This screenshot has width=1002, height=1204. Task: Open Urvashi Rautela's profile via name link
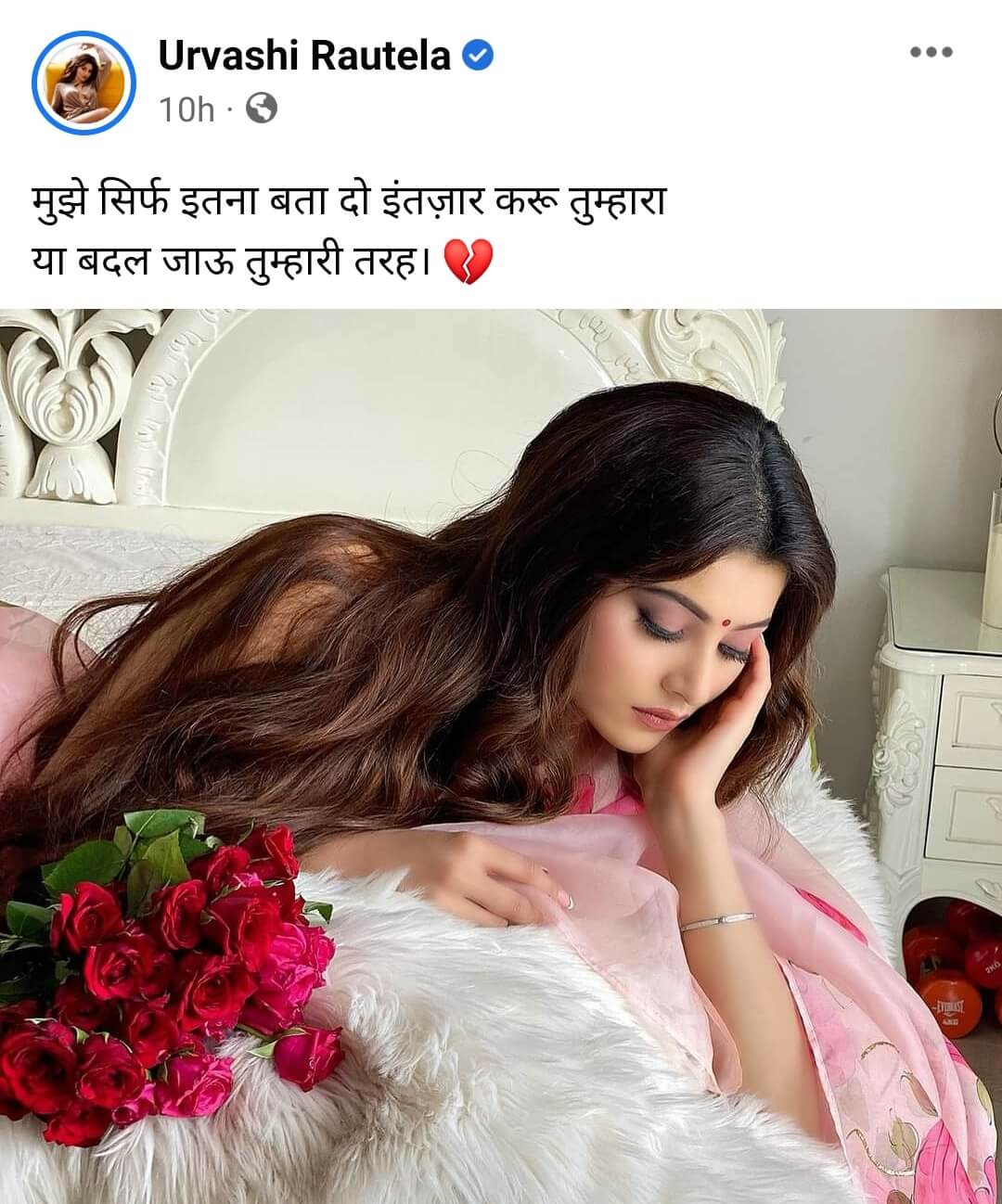pyautogui.click(x=306, y=58)
